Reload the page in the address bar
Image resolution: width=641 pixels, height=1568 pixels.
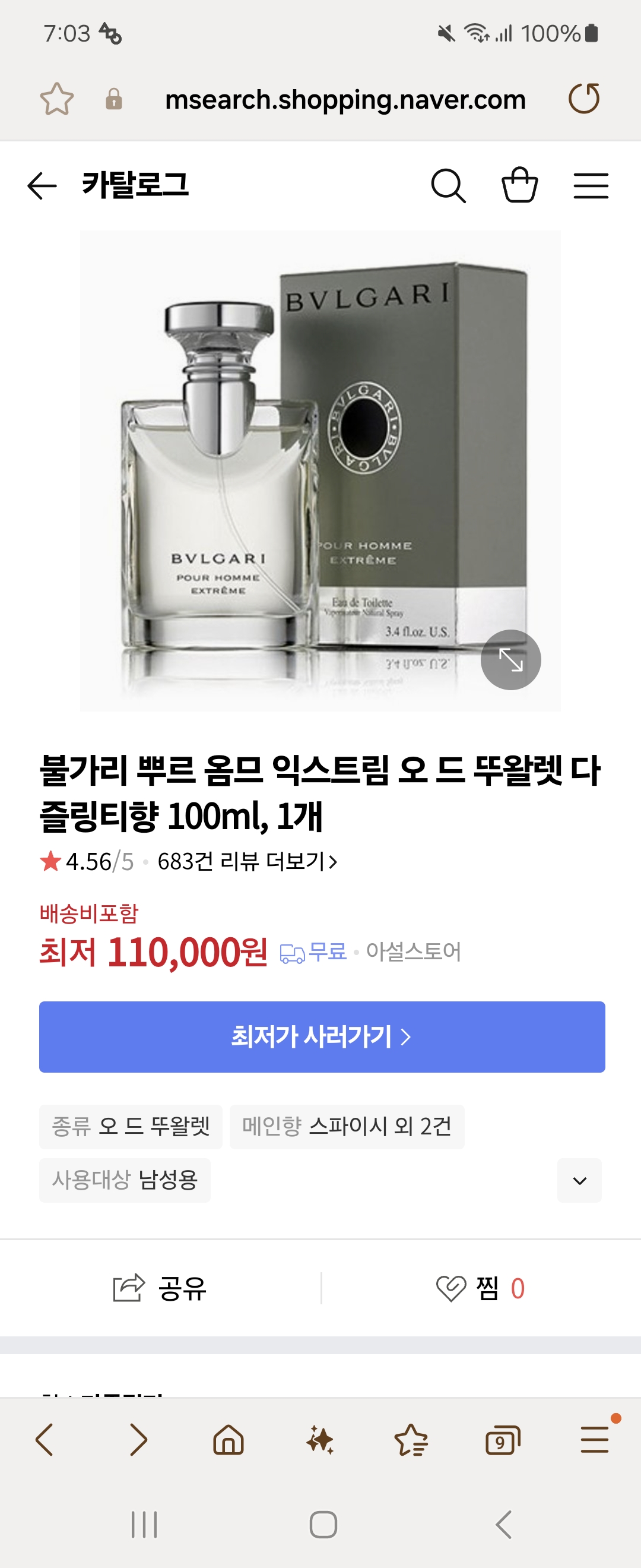click(584, 99)
